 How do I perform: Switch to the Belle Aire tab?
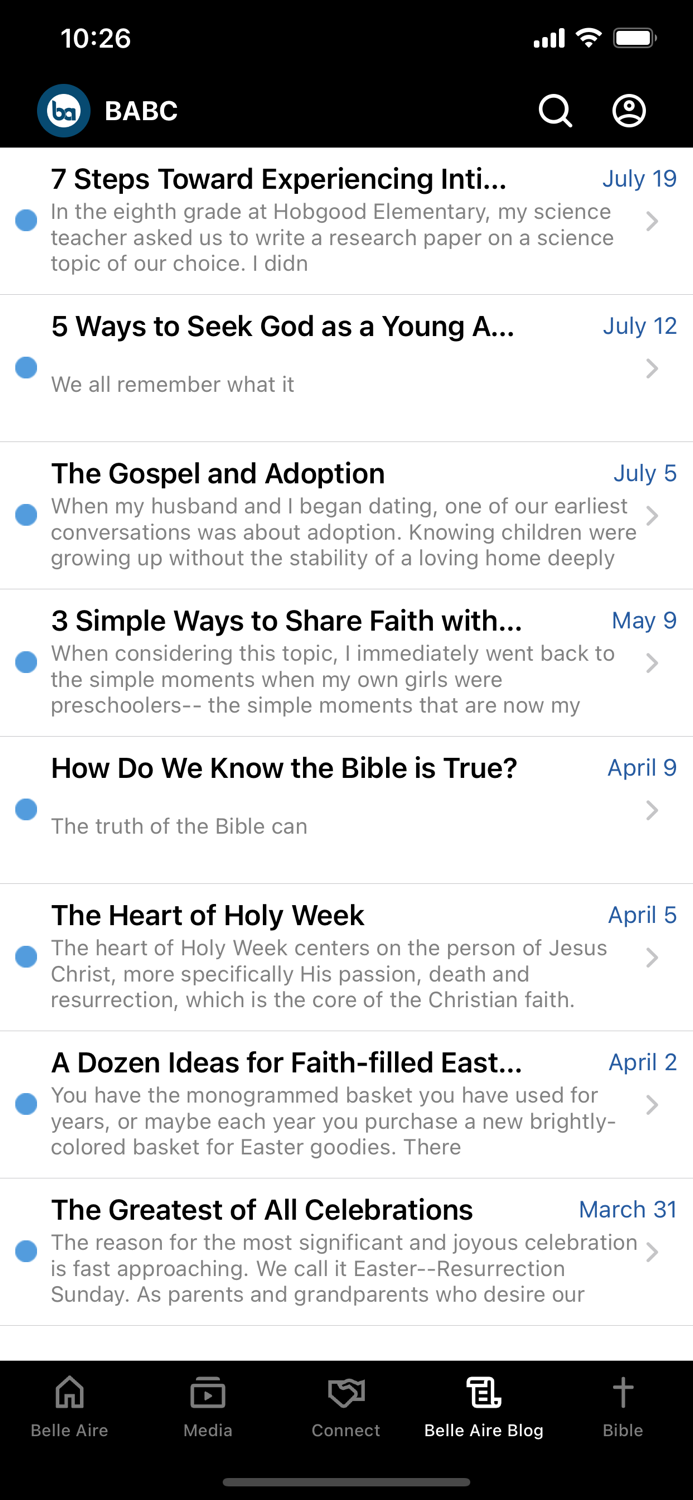(x=69, y=1407)
